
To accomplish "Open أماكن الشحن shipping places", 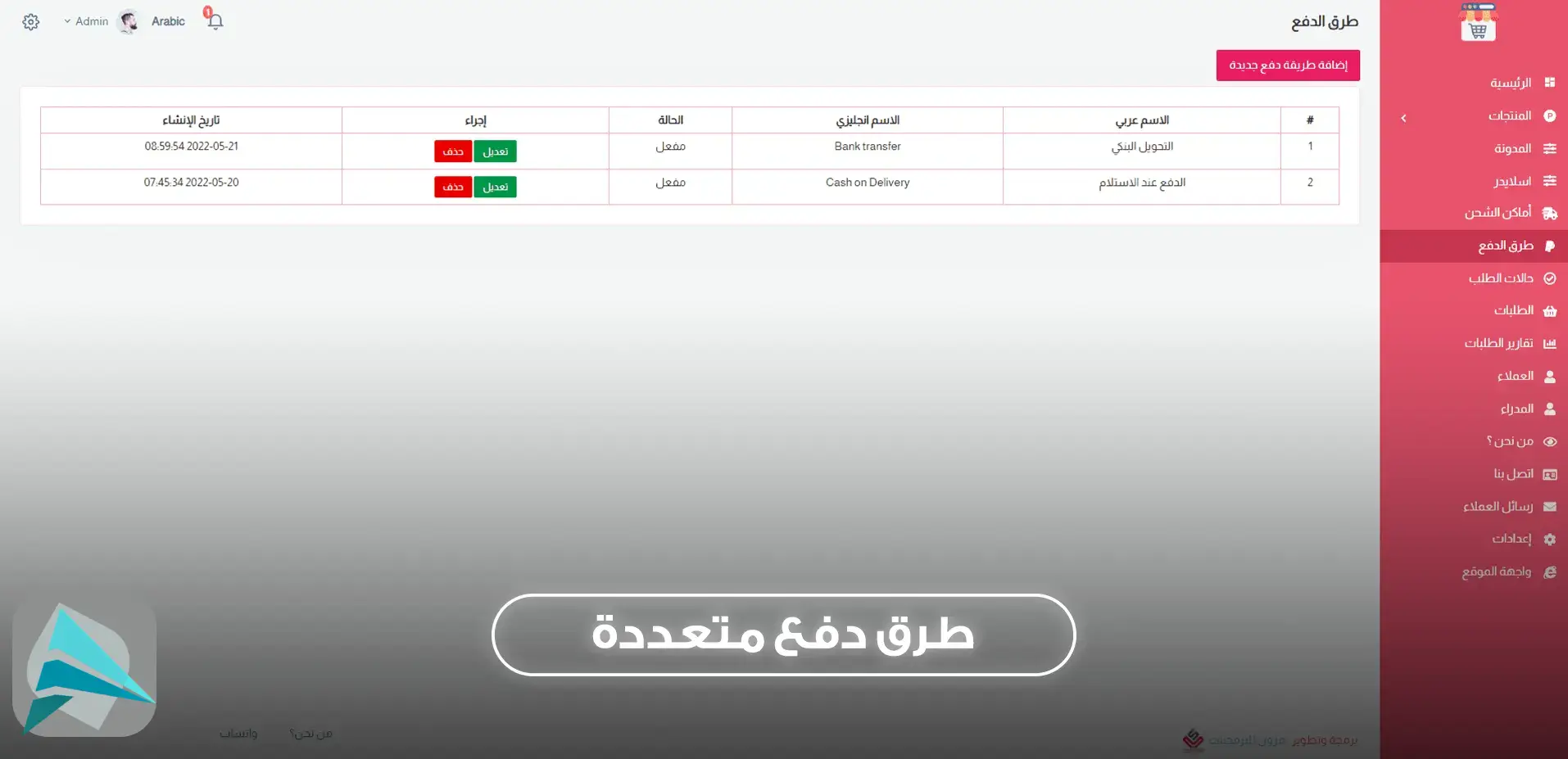I will coord(1498,213).
